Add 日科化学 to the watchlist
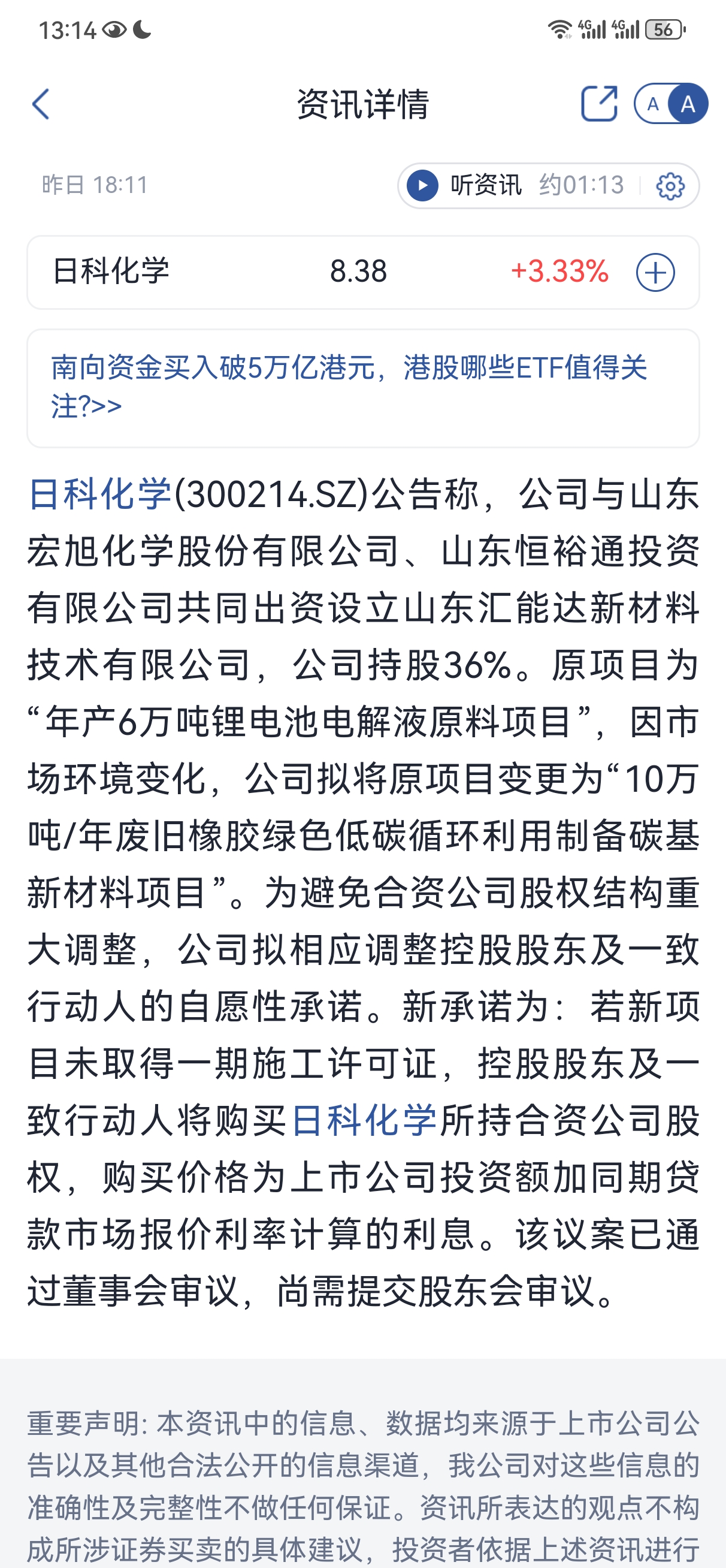 tap(655, 272)
